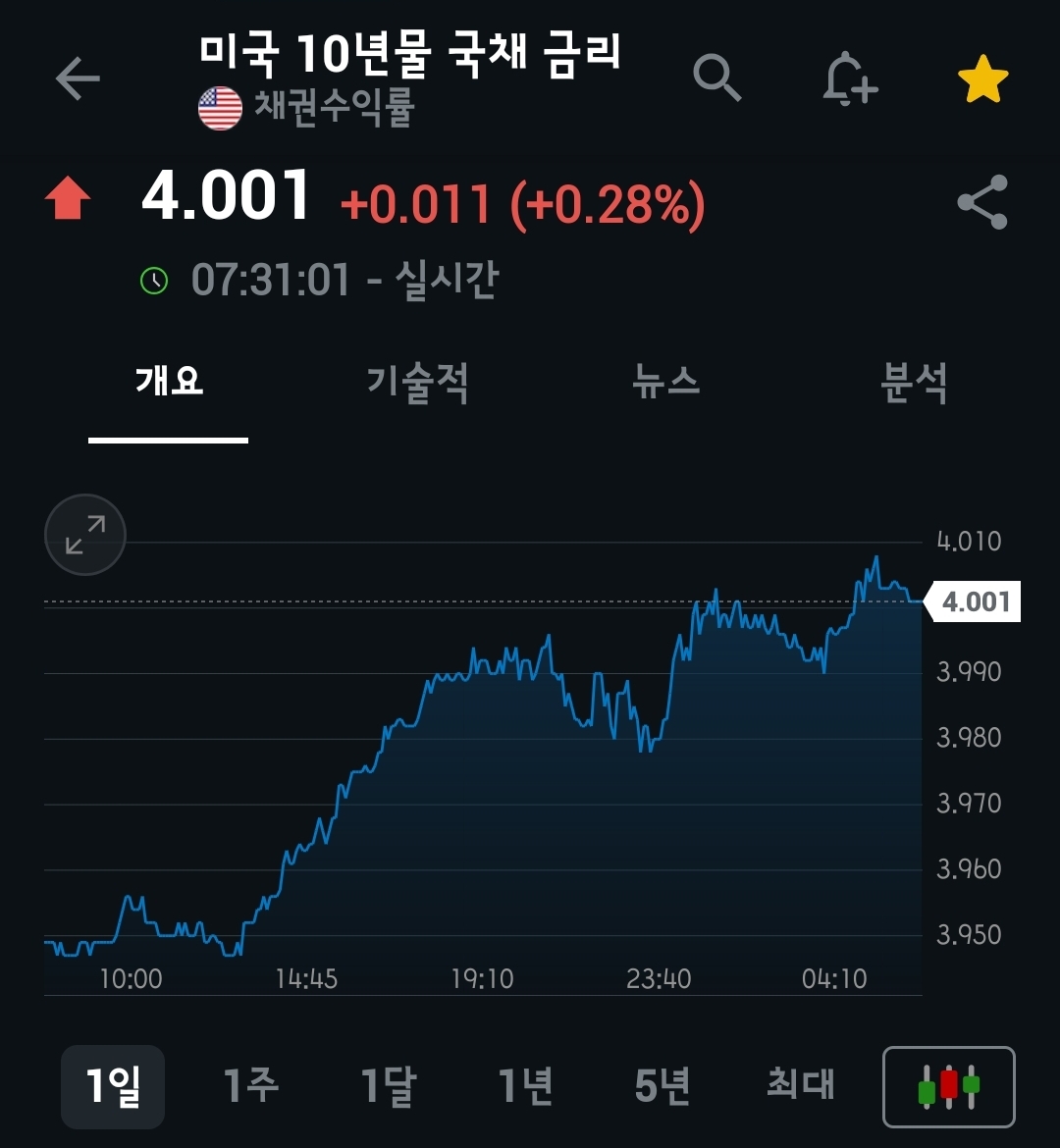
Task: Go back using the arrow icon
Action: (78, 79)
